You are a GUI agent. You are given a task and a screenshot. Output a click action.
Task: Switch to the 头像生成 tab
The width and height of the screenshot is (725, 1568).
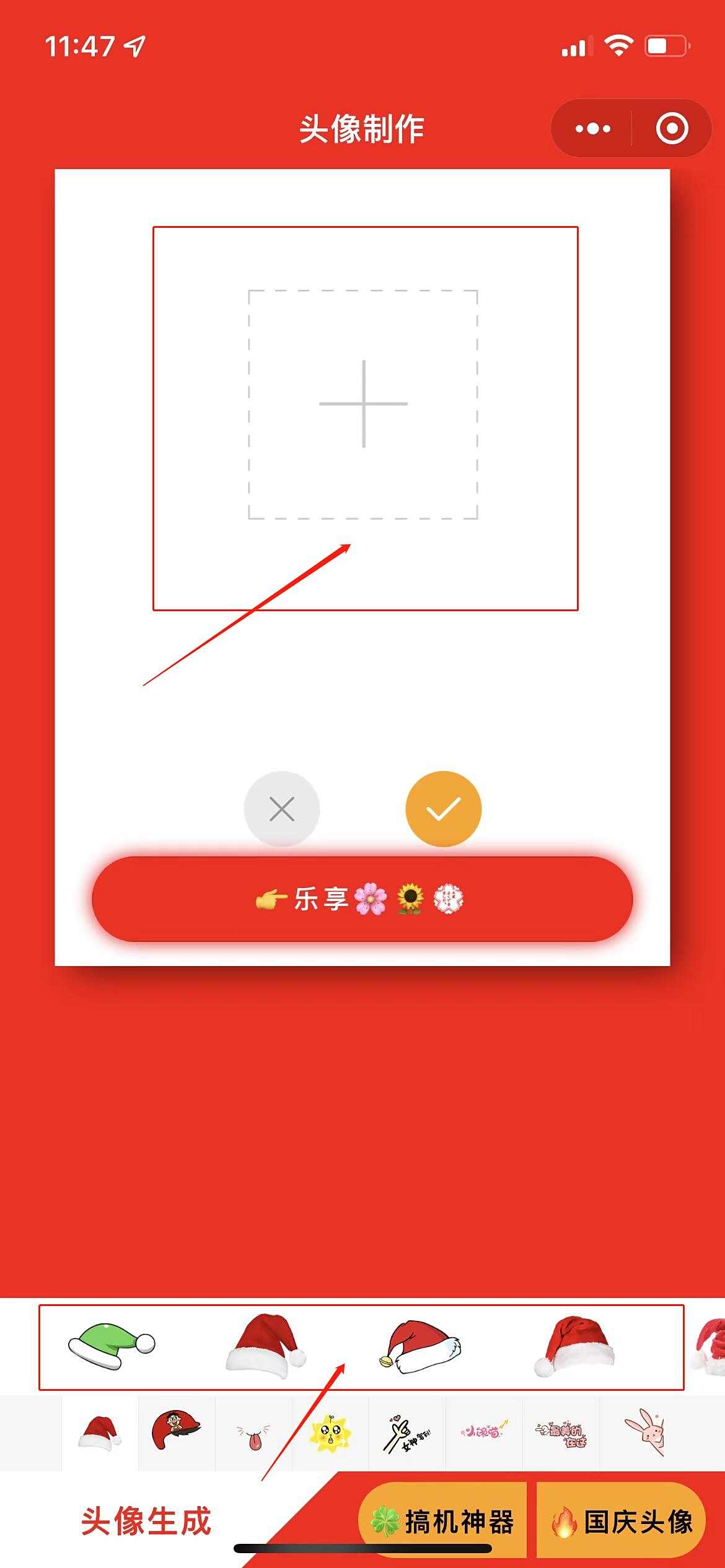point(146,1521)
